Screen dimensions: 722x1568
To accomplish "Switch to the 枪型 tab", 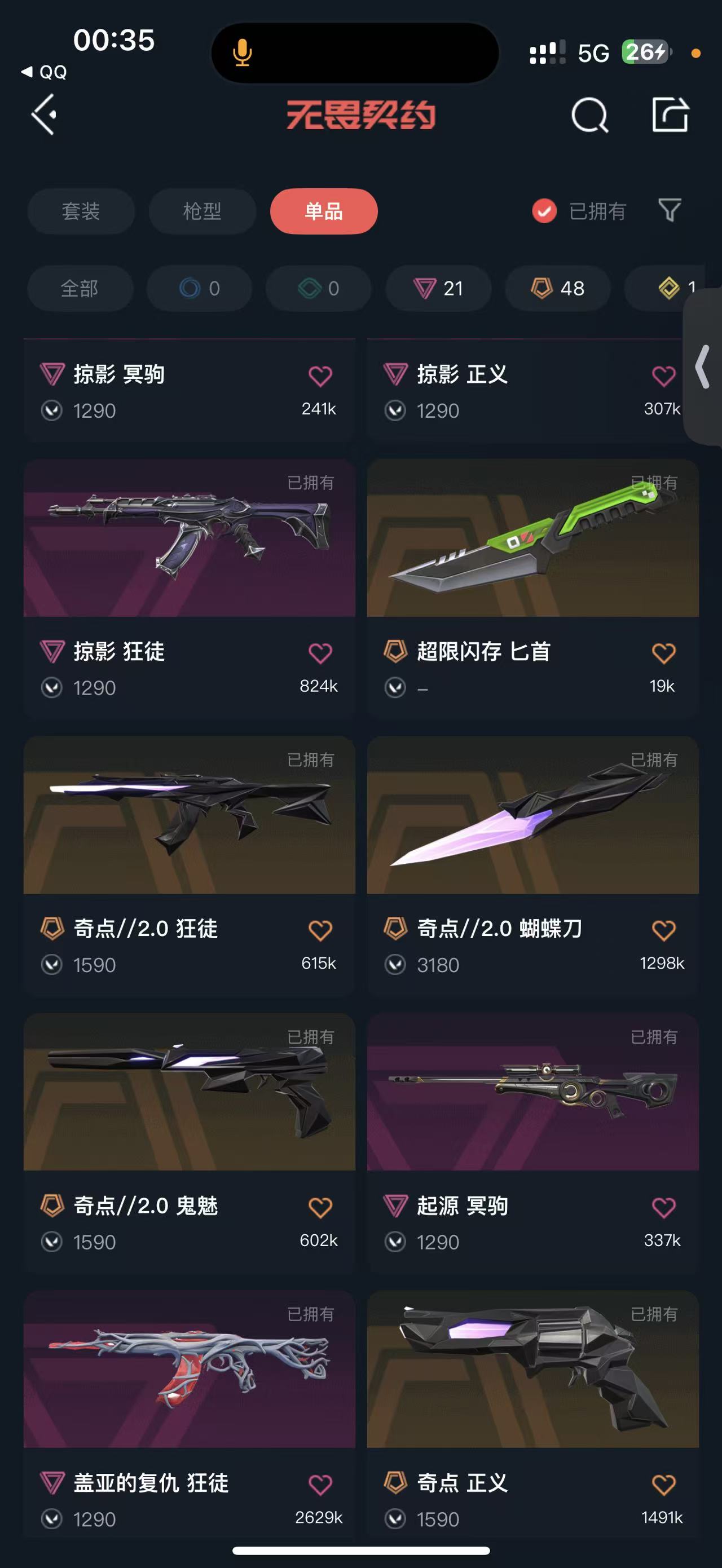I will click(x=202, y=211).
